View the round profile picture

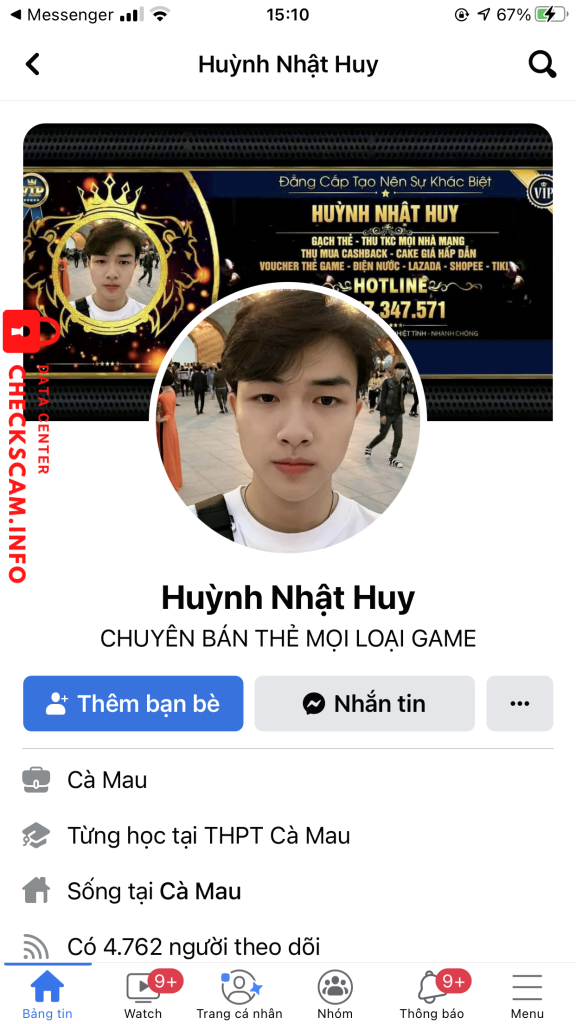click(x=289, y=419)
